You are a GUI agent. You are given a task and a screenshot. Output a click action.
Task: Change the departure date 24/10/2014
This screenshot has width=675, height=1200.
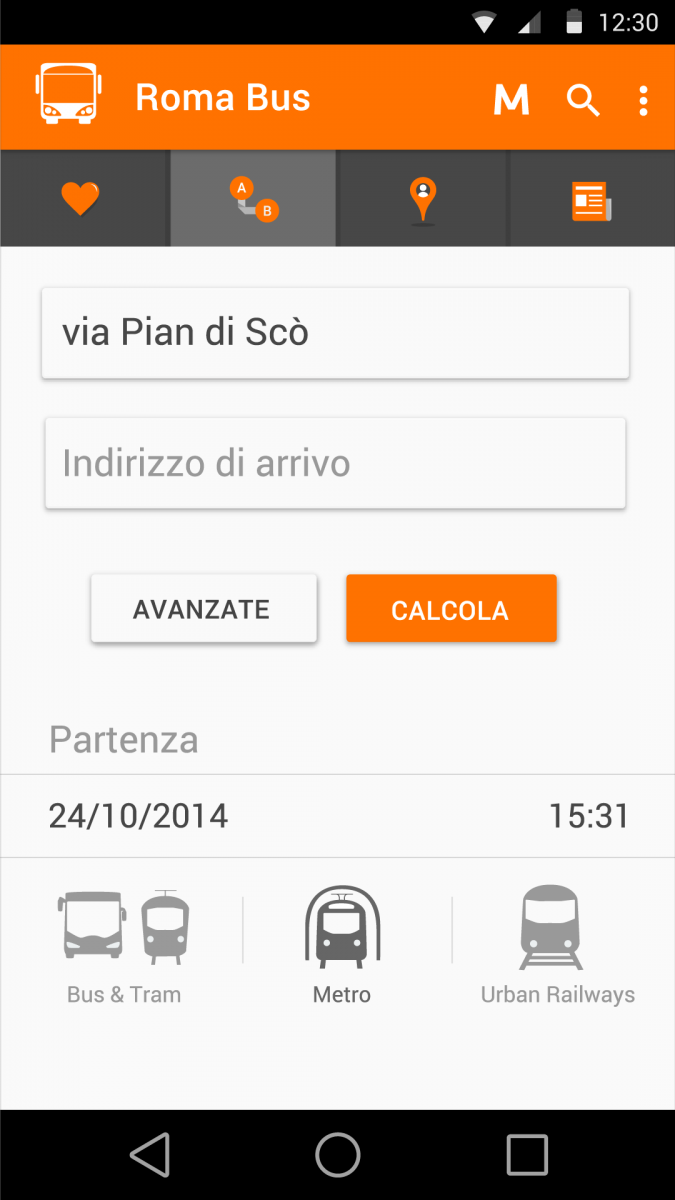click(138, 816)
